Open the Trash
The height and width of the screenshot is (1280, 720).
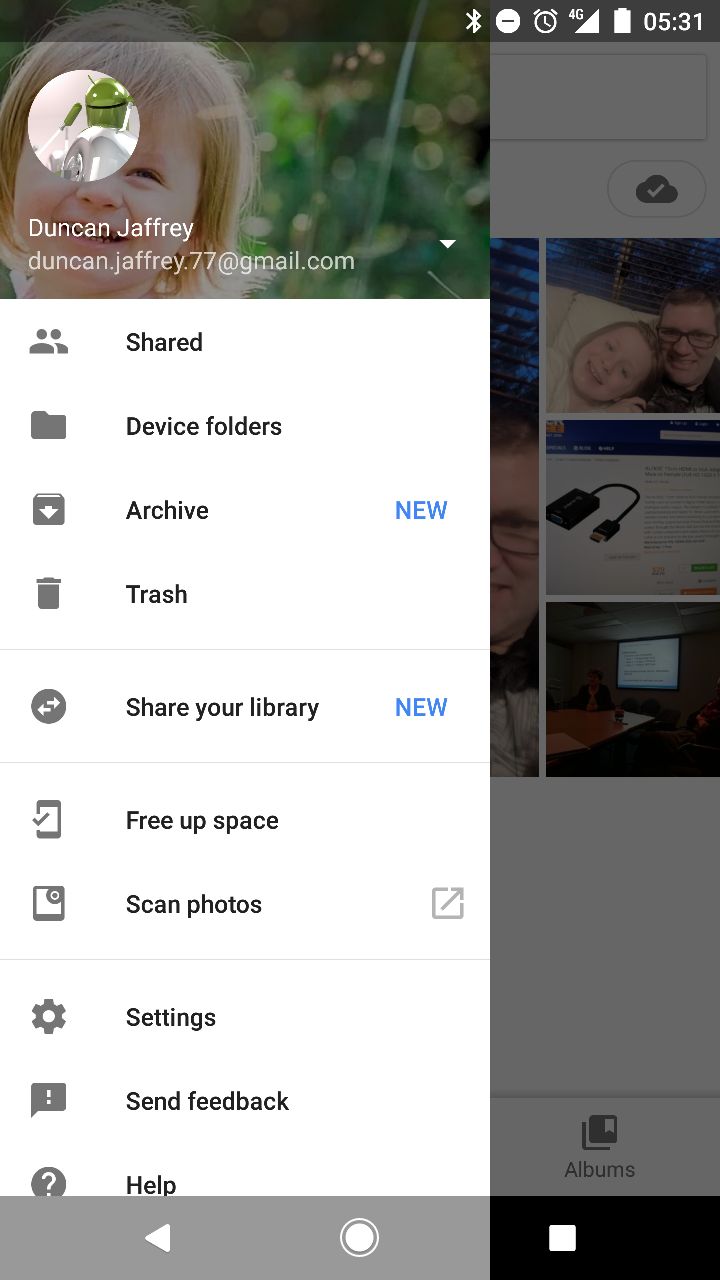(245, 594)
